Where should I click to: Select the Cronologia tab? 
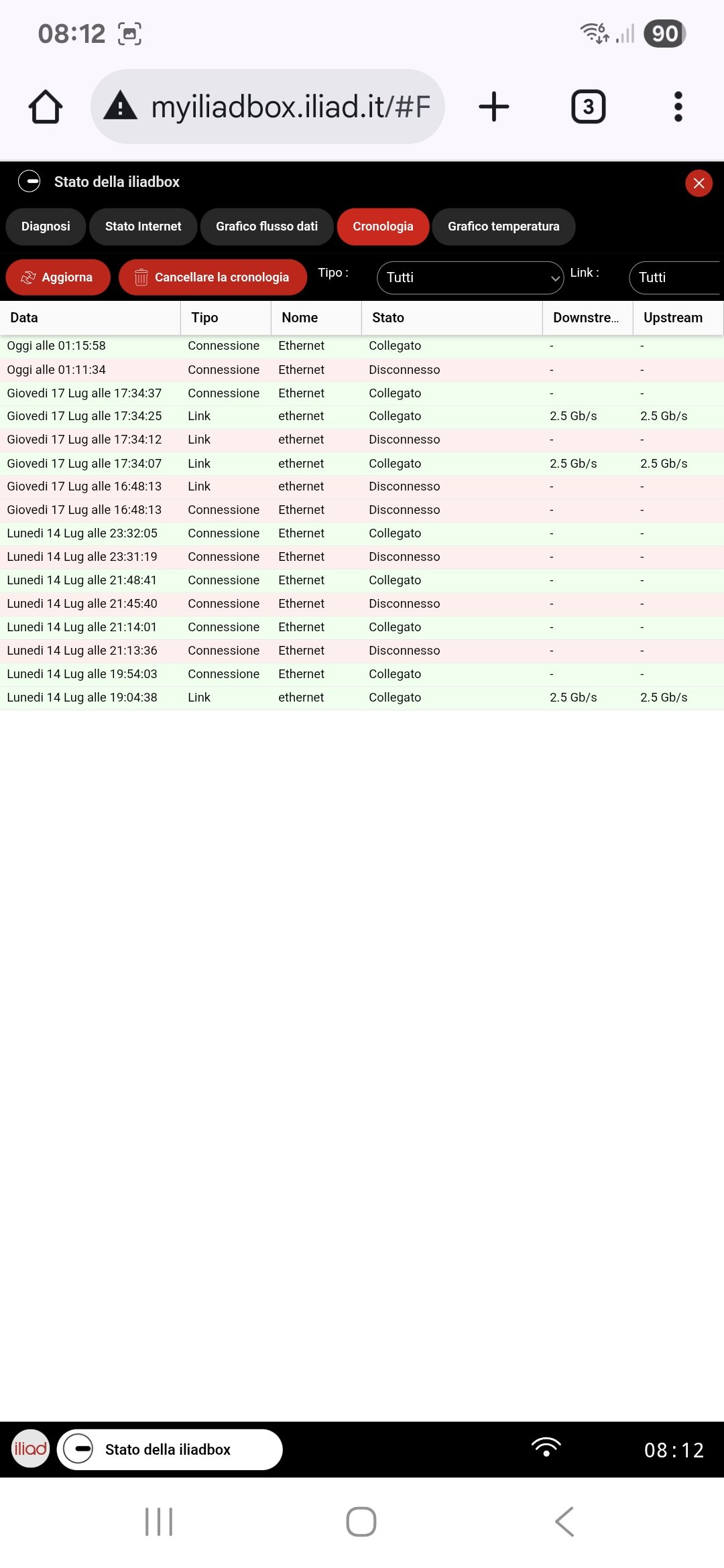(383, 226)
